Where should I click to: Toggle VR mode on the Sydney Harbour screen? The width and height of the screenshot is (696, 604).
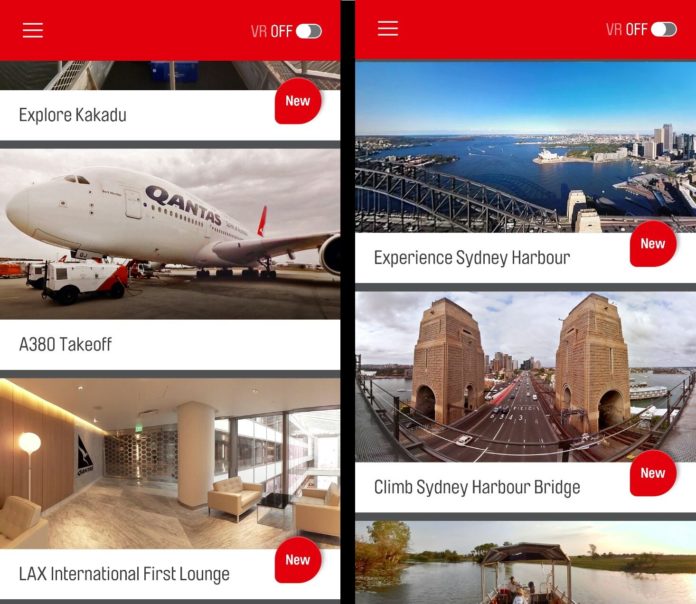[x=664, y=30]
